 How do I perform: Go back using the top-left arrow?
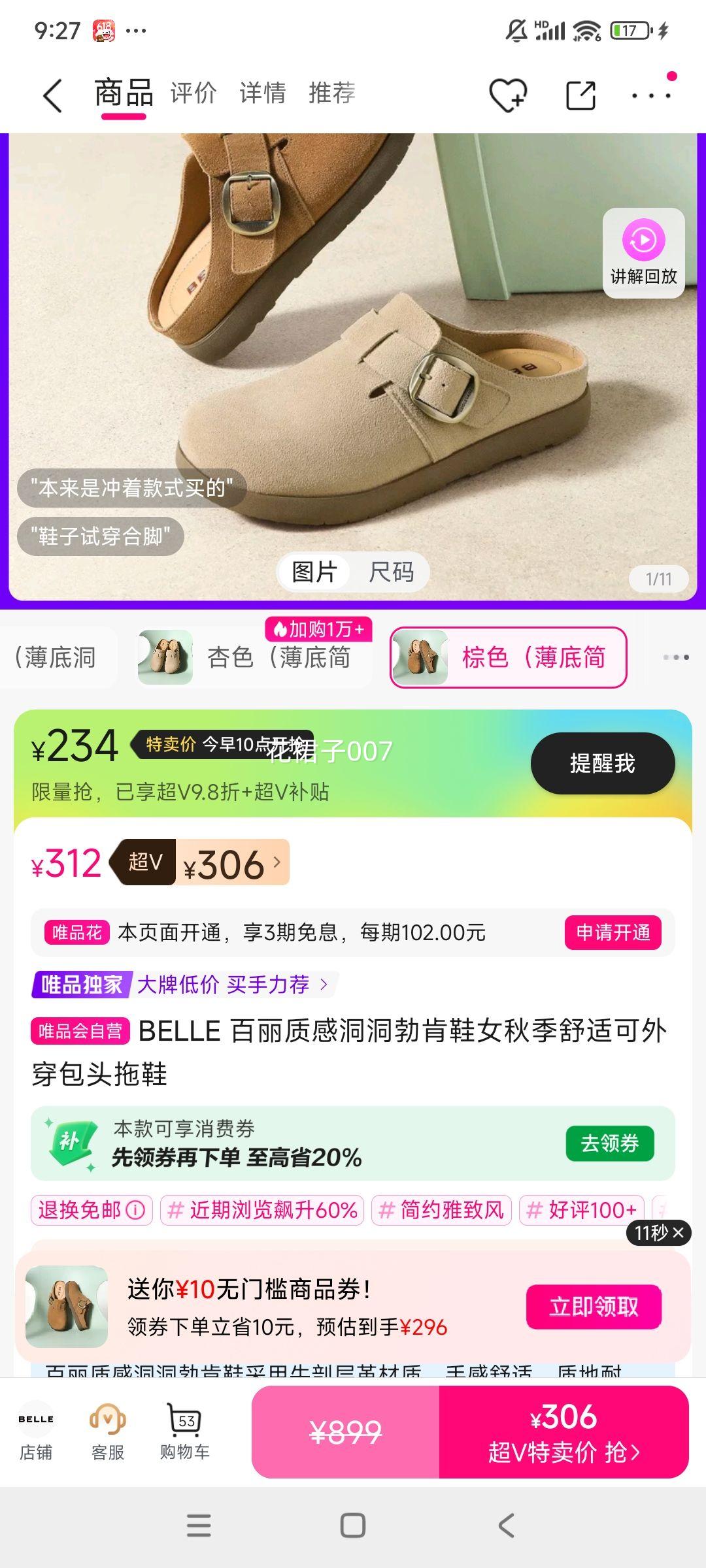(x=52, y=96)
